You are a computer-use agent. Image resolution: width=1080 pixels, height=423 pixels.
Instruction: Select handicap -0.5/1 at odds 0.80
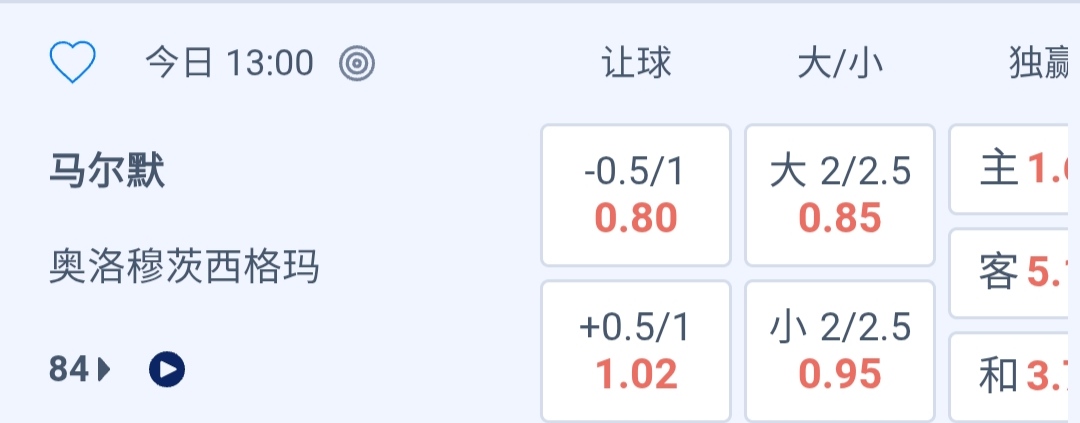click(x=636, y=195)
